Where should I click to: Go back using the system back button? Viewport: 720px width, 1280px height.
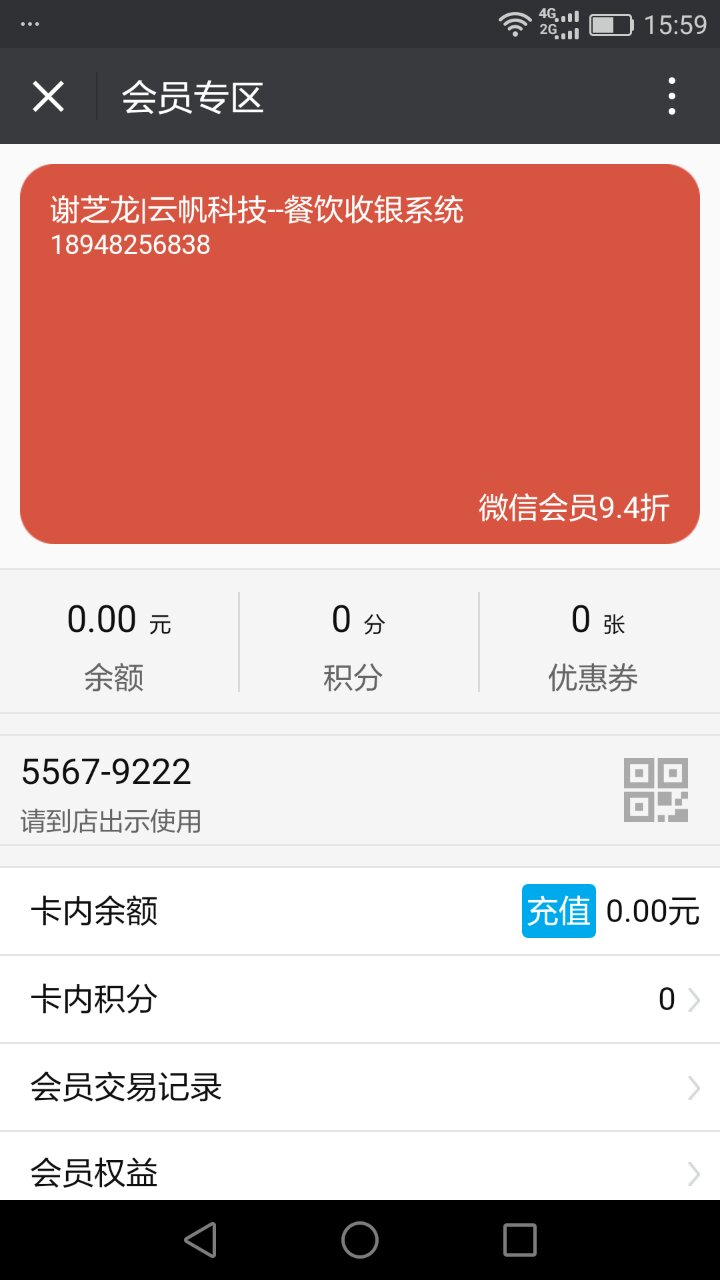point(200,1240)
